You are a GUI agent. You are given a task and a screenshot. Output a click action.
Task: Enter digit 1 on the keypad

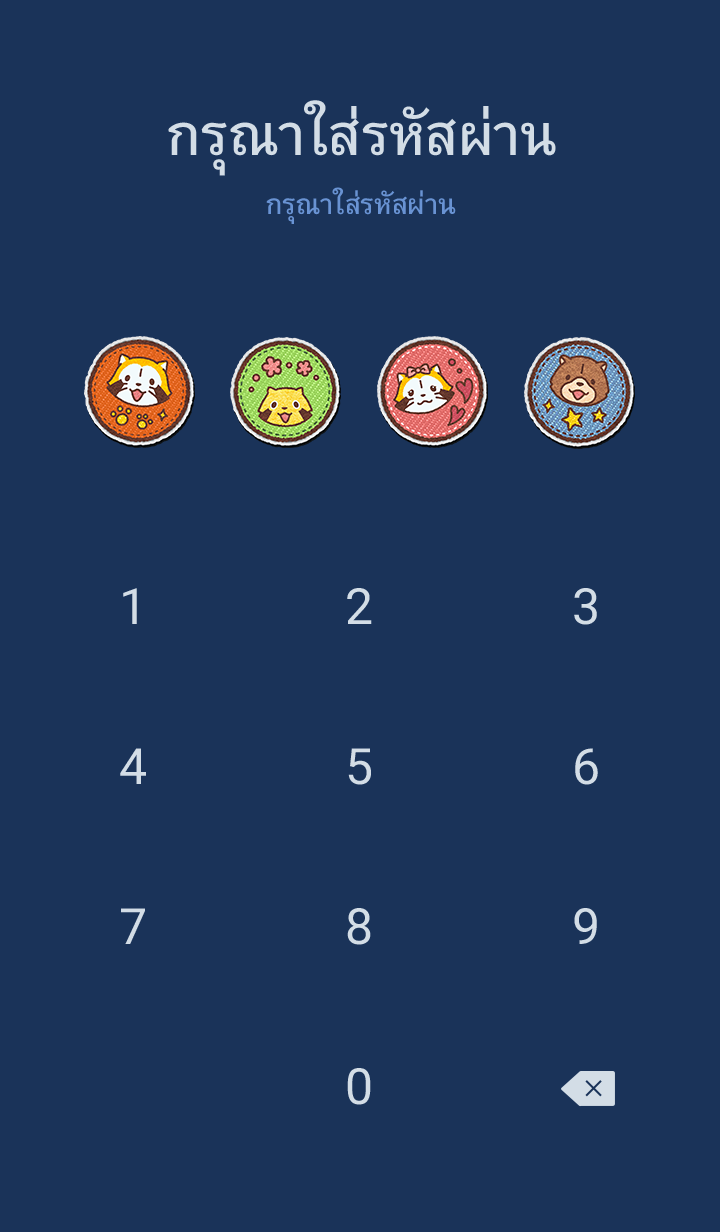[133, 607]
